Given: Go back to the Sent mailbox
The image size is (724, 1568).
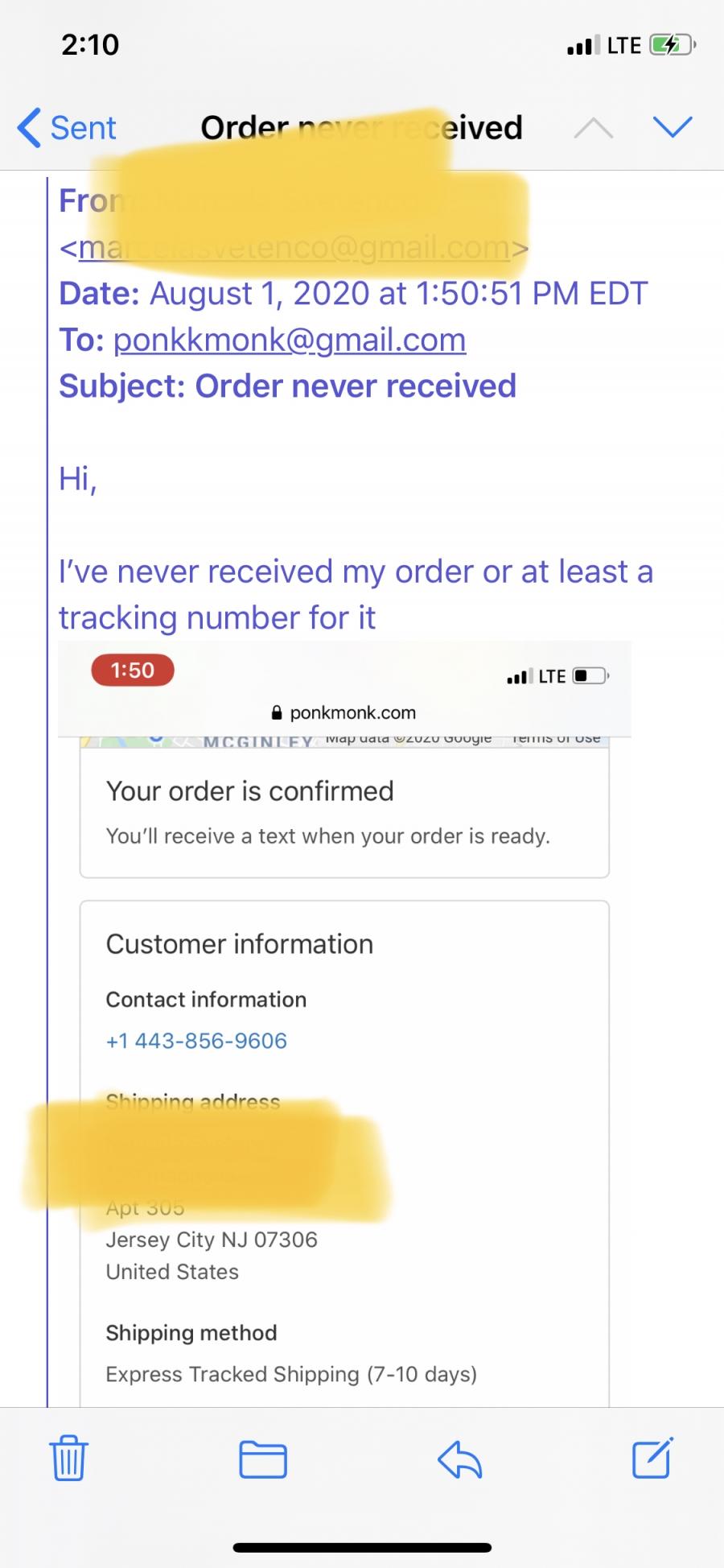Looking at the screenshot, I should 67,128.
